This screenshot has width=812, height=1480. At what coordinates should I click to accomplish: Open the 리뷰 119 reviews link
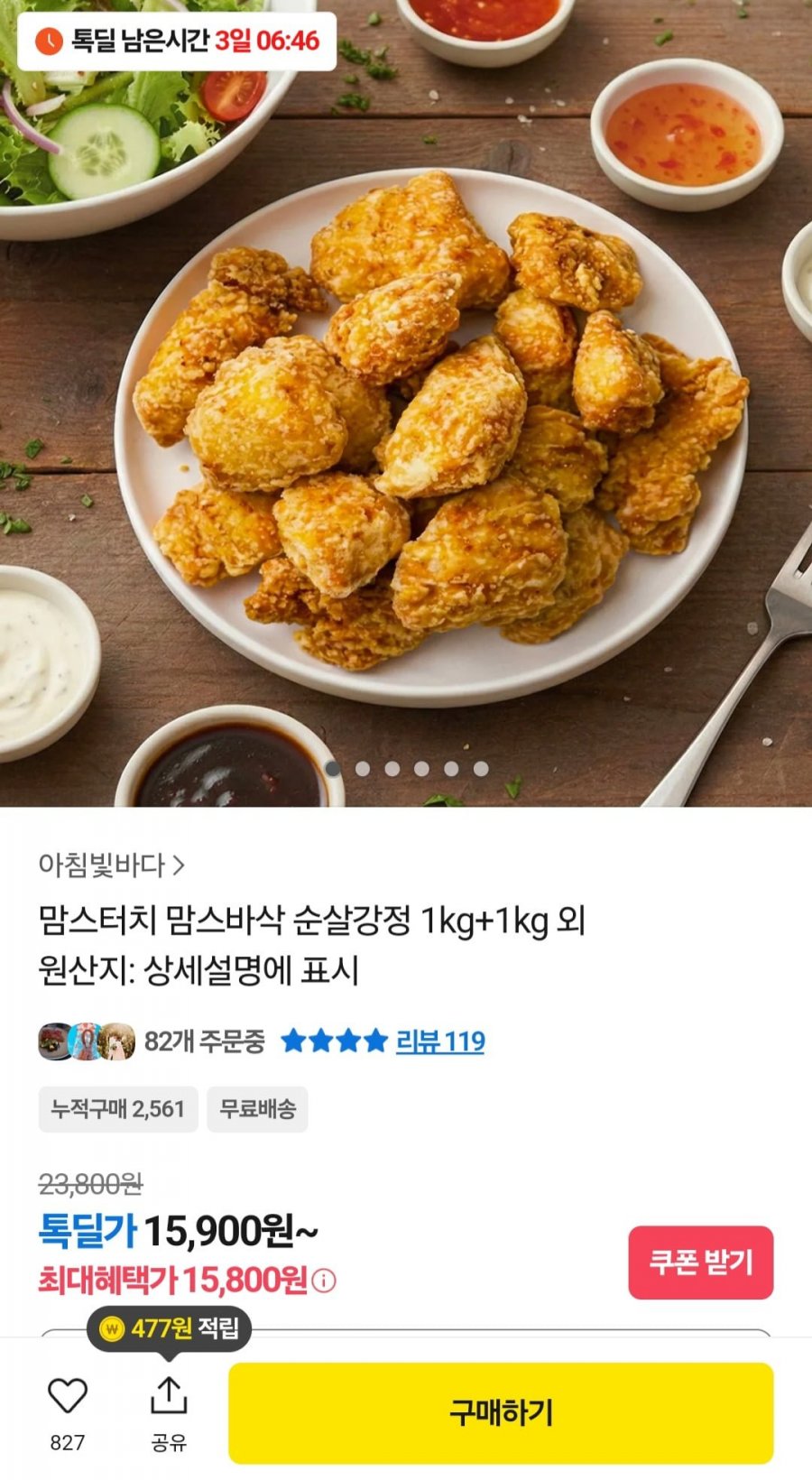coord(440,1041)
